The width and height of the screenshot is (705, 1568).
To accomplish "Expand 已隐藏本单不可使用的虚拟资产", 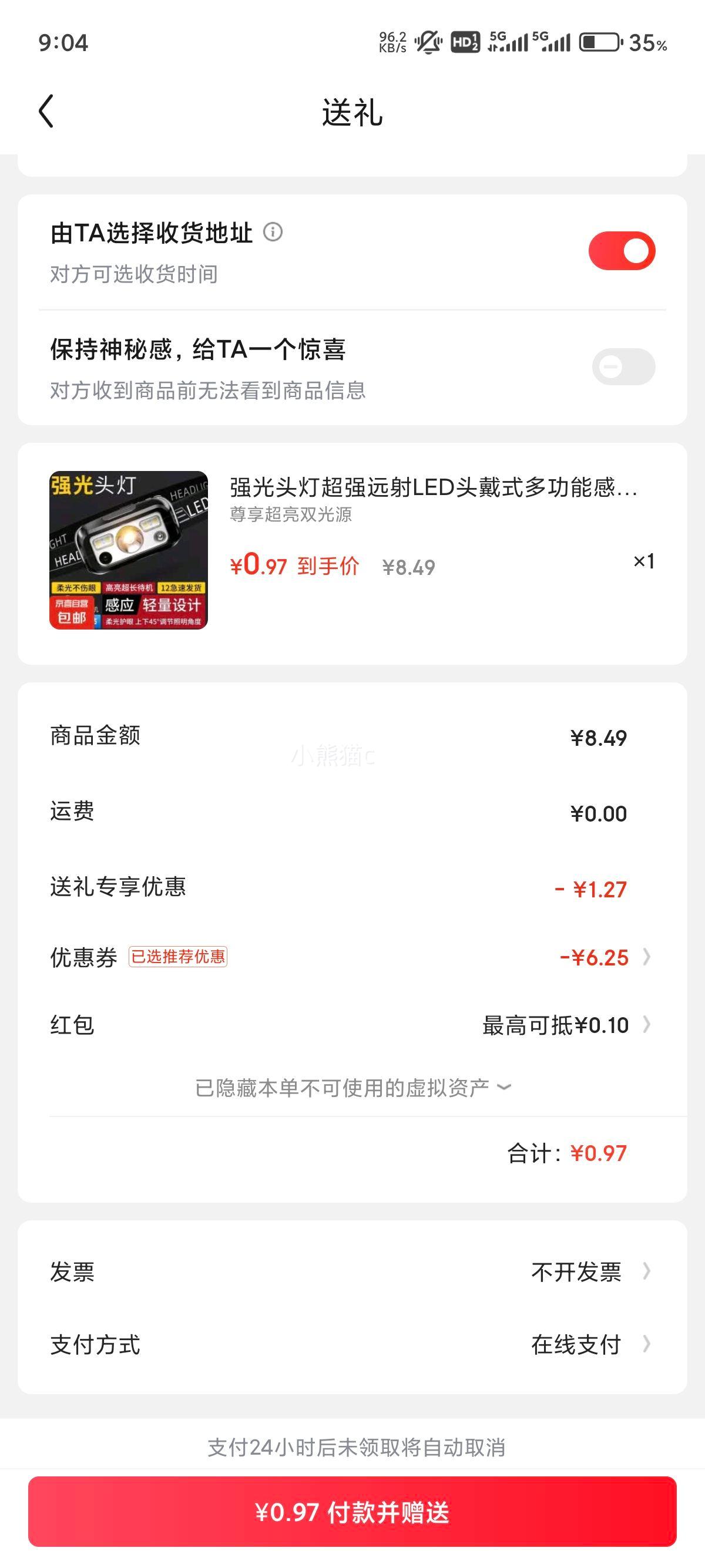I will 353,1087.
